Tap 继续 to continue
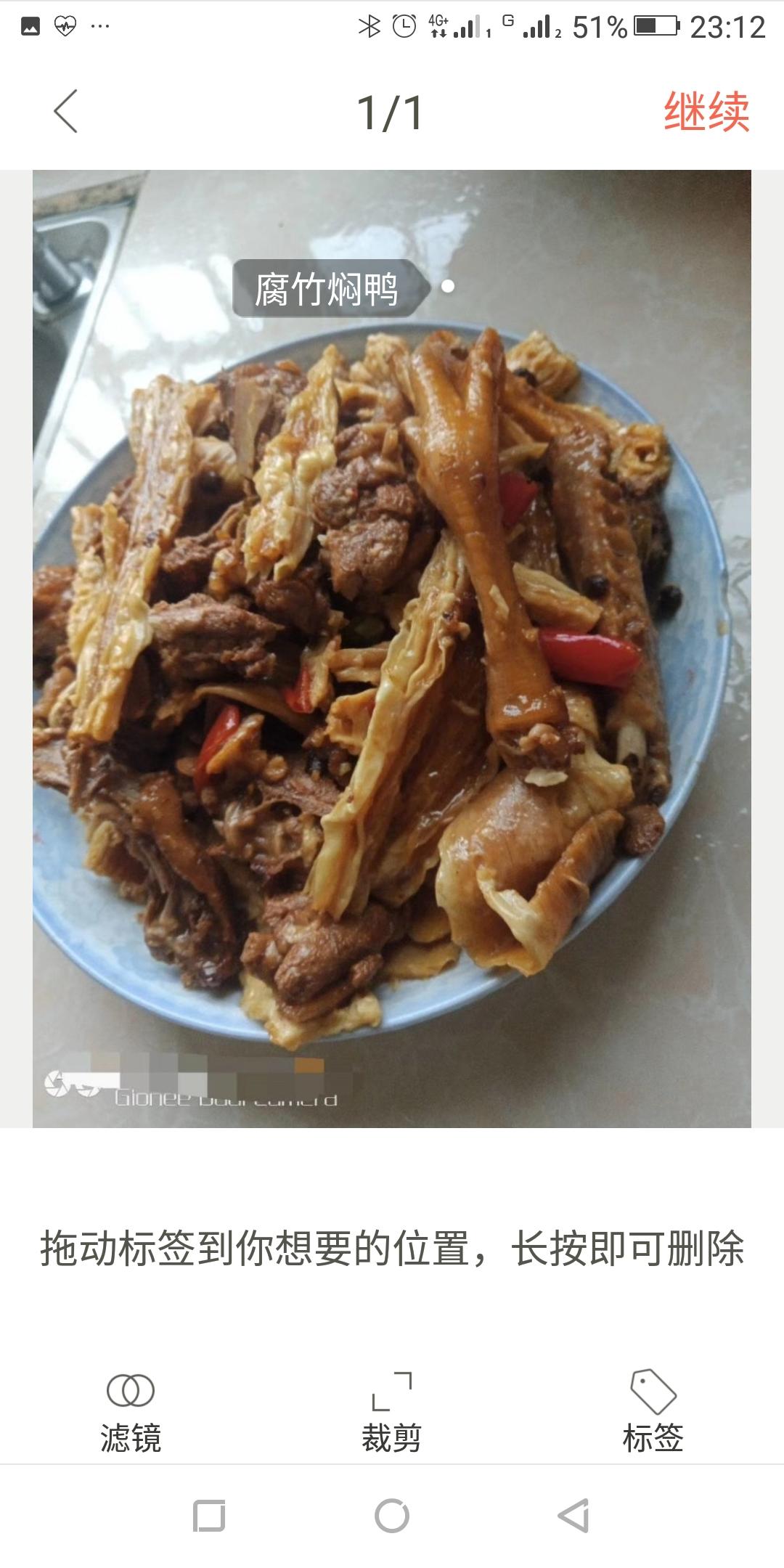 (x=706, y=112)
